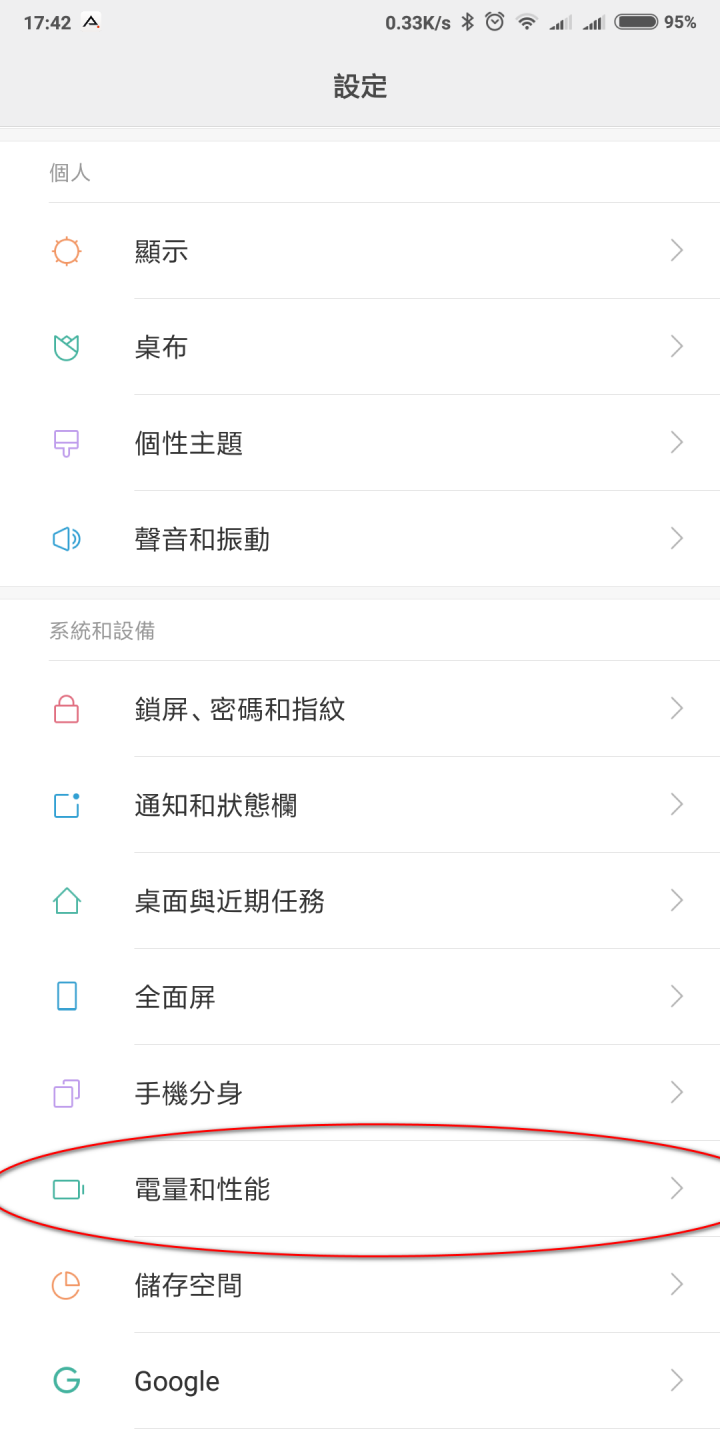Go to 個性主題 themes

click(x=360, y=443)
